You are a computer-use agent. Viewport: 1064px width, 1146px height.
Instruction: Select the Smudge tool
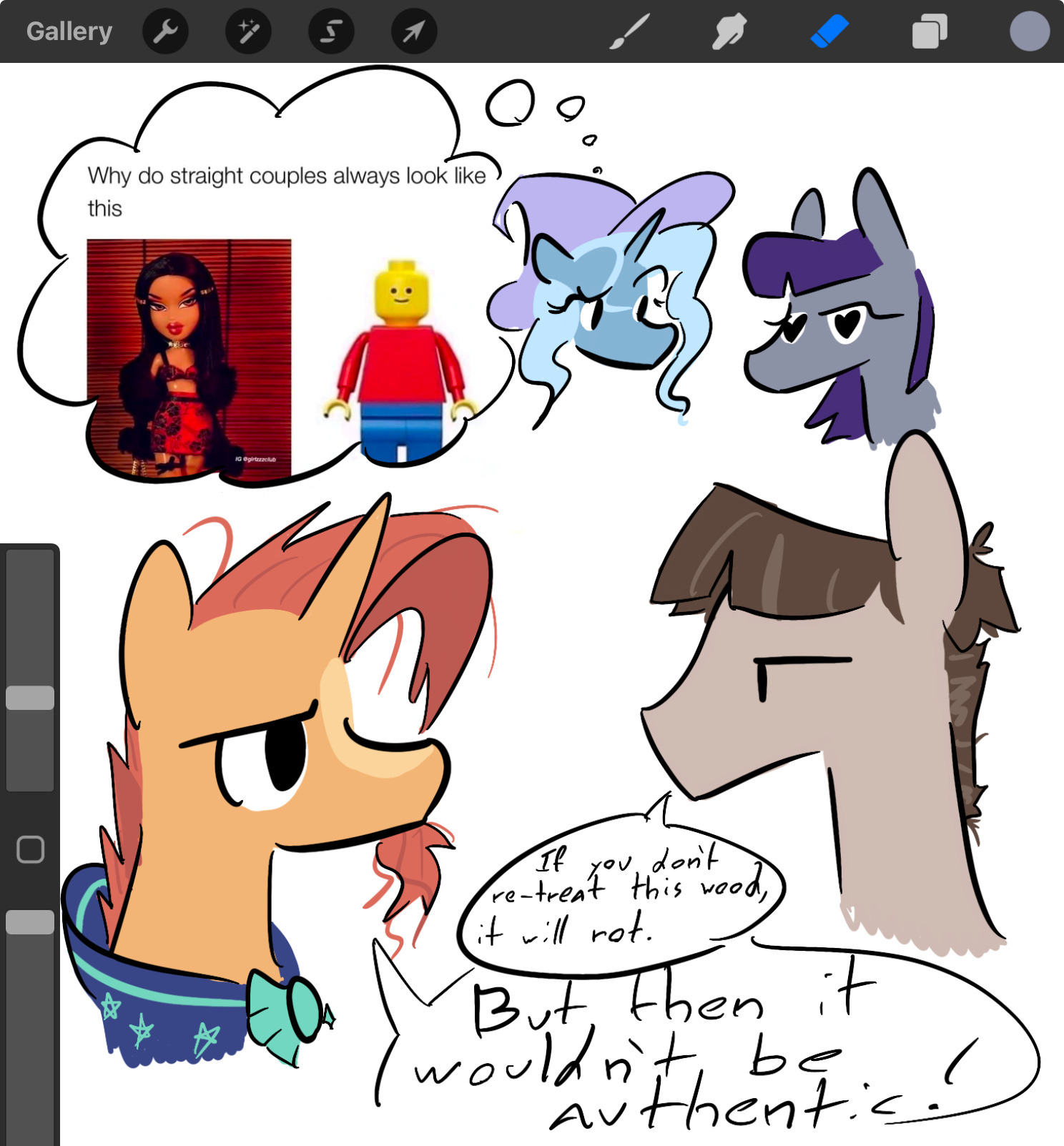pos(729,31)
